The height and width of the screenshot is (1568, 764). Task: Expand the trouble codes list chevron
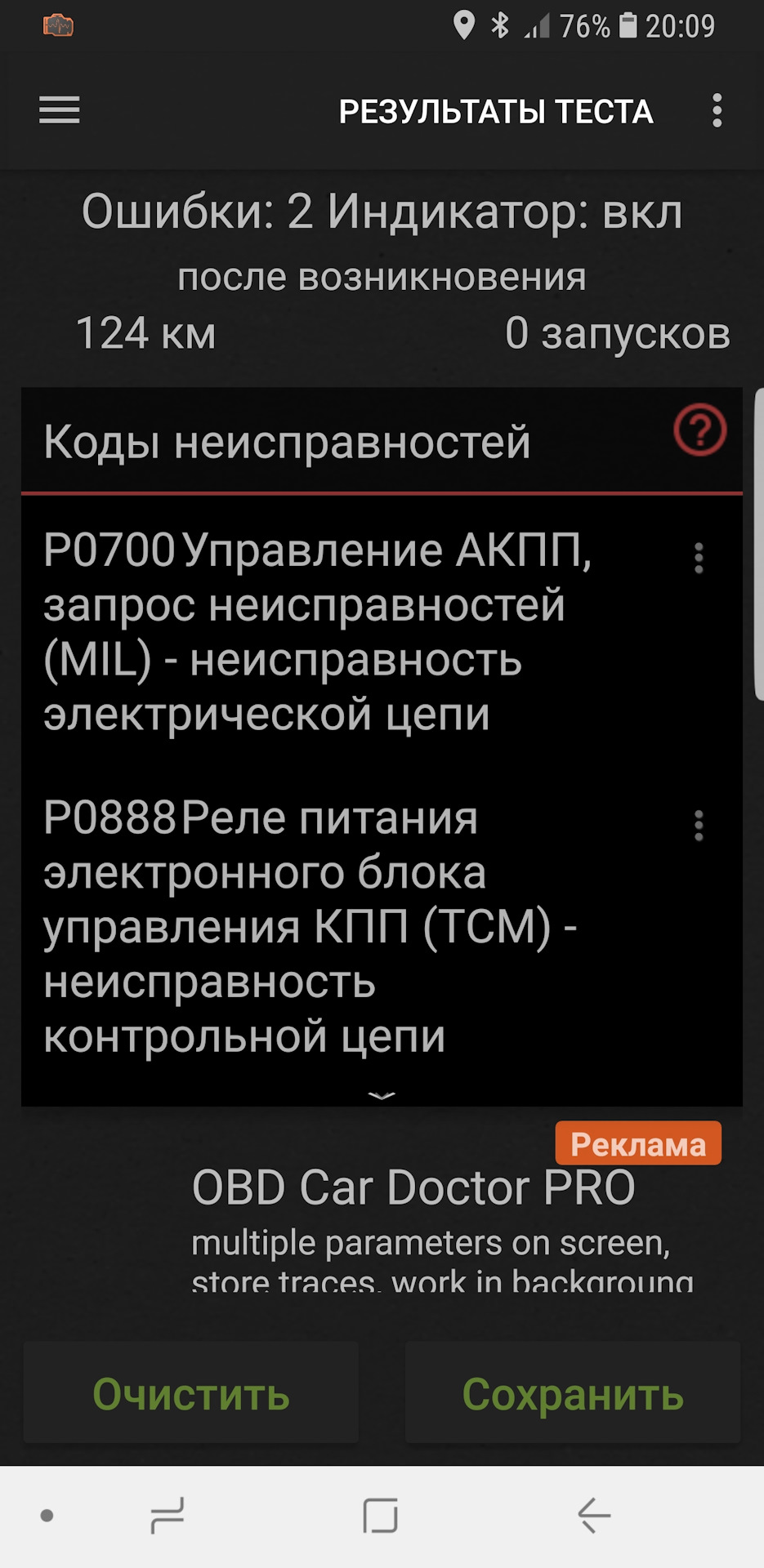coord(382,1095)
